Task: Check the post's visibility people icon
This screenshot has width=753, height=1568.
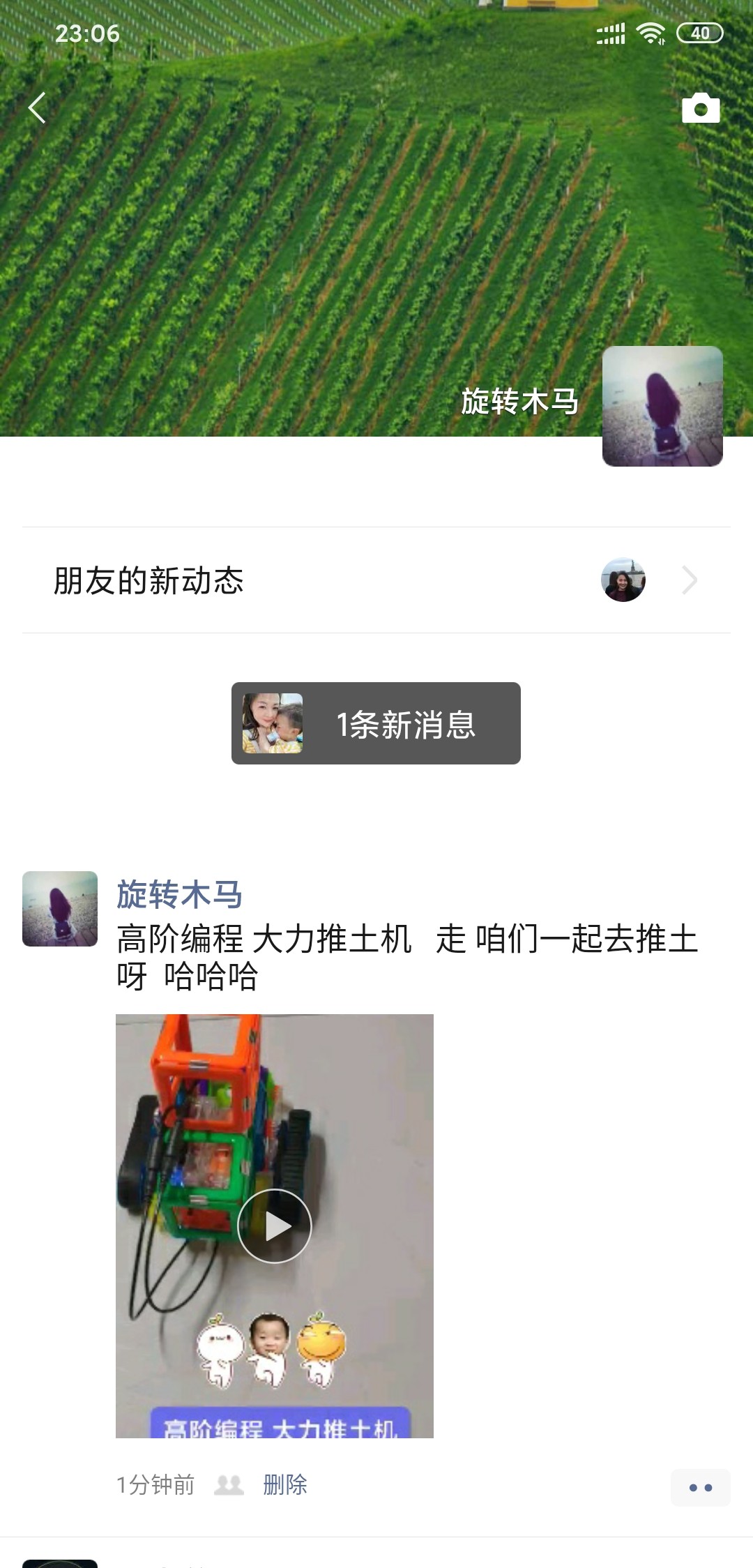Action: point(229,1485)
